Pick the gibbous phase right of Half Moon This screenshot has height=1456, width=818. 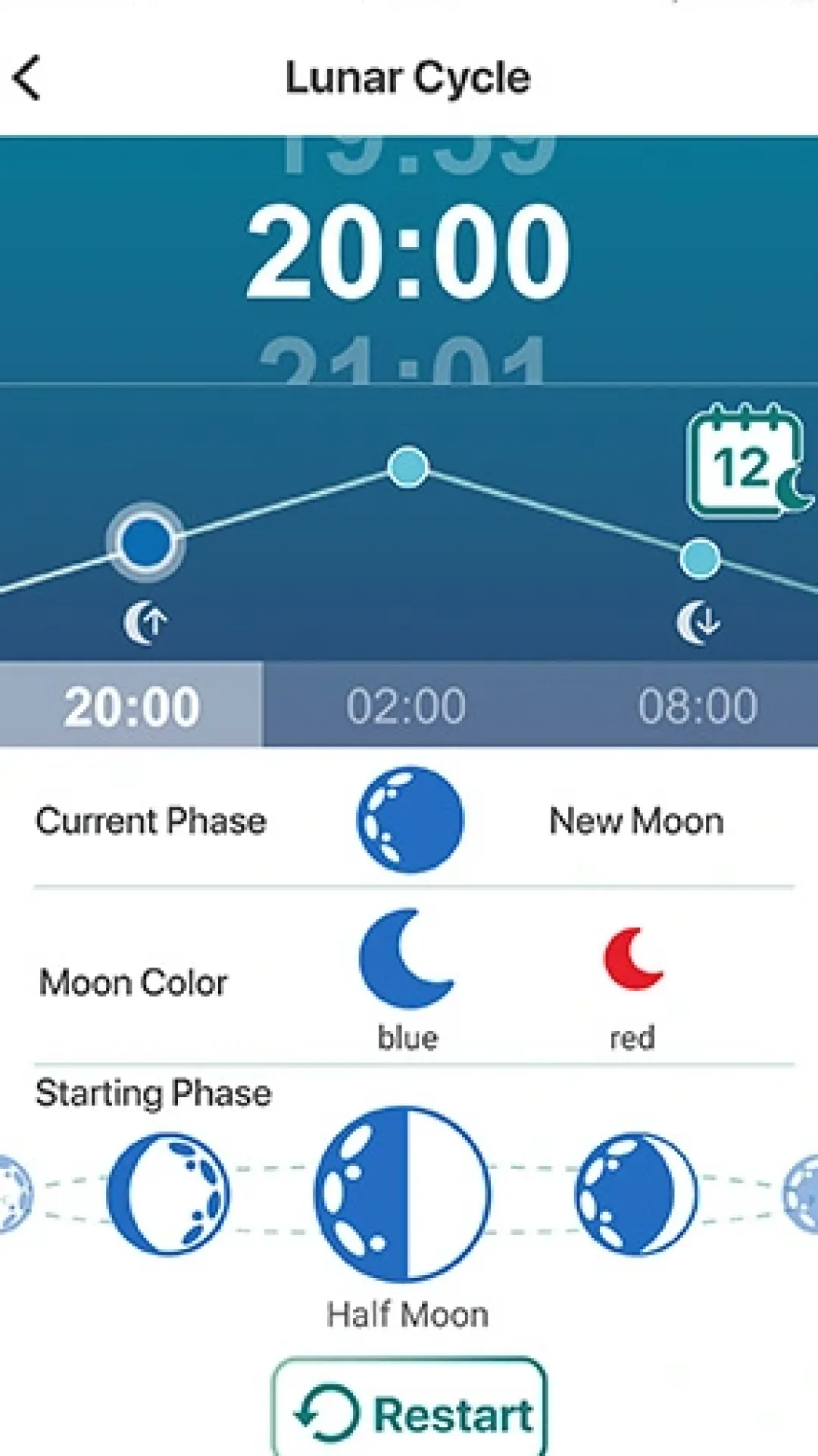point(635,1194)
